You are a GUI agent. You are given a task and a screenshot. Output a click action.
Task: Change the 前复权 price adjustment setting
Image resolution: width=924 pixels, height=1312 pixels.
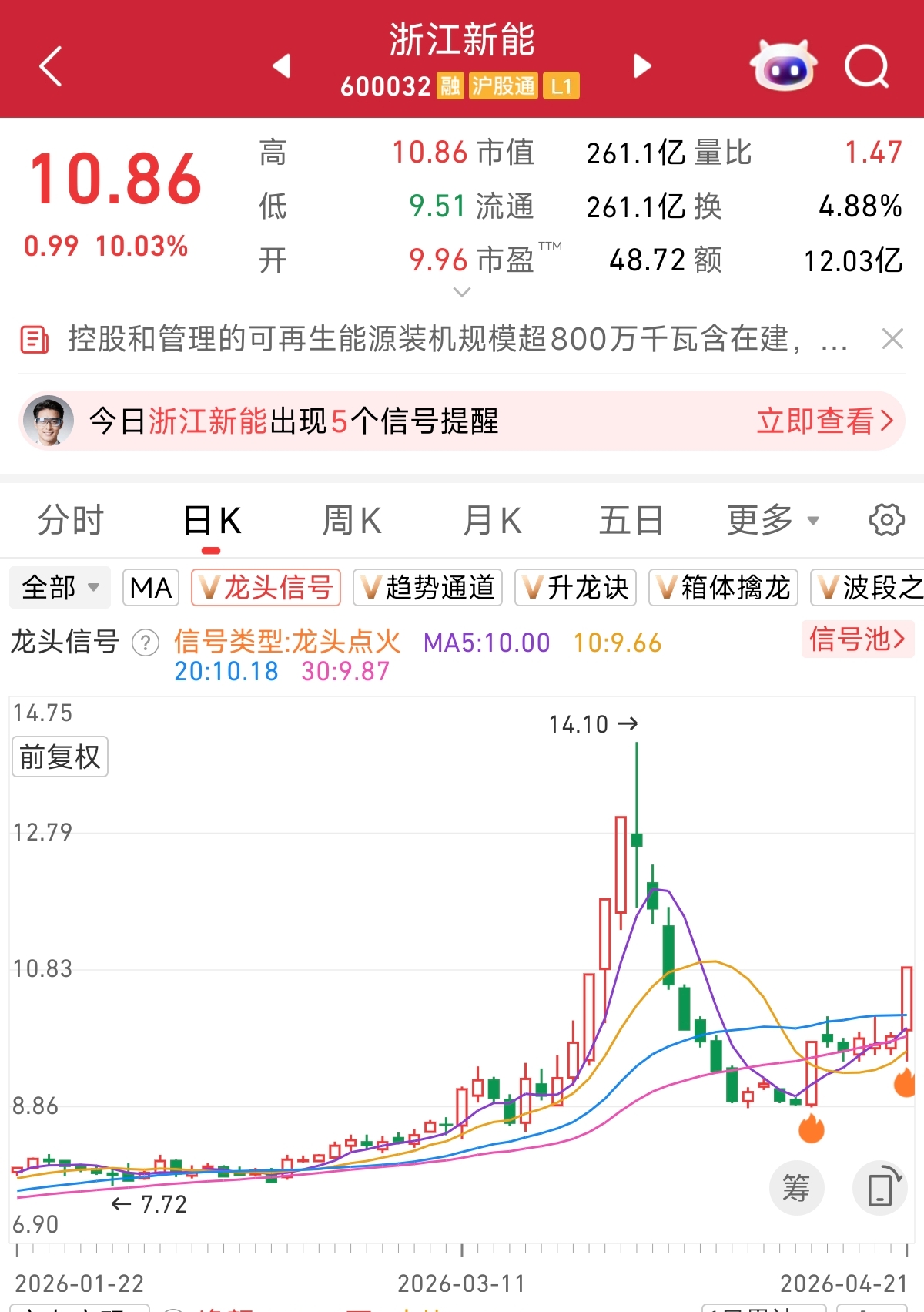click(x=60, y=757)
